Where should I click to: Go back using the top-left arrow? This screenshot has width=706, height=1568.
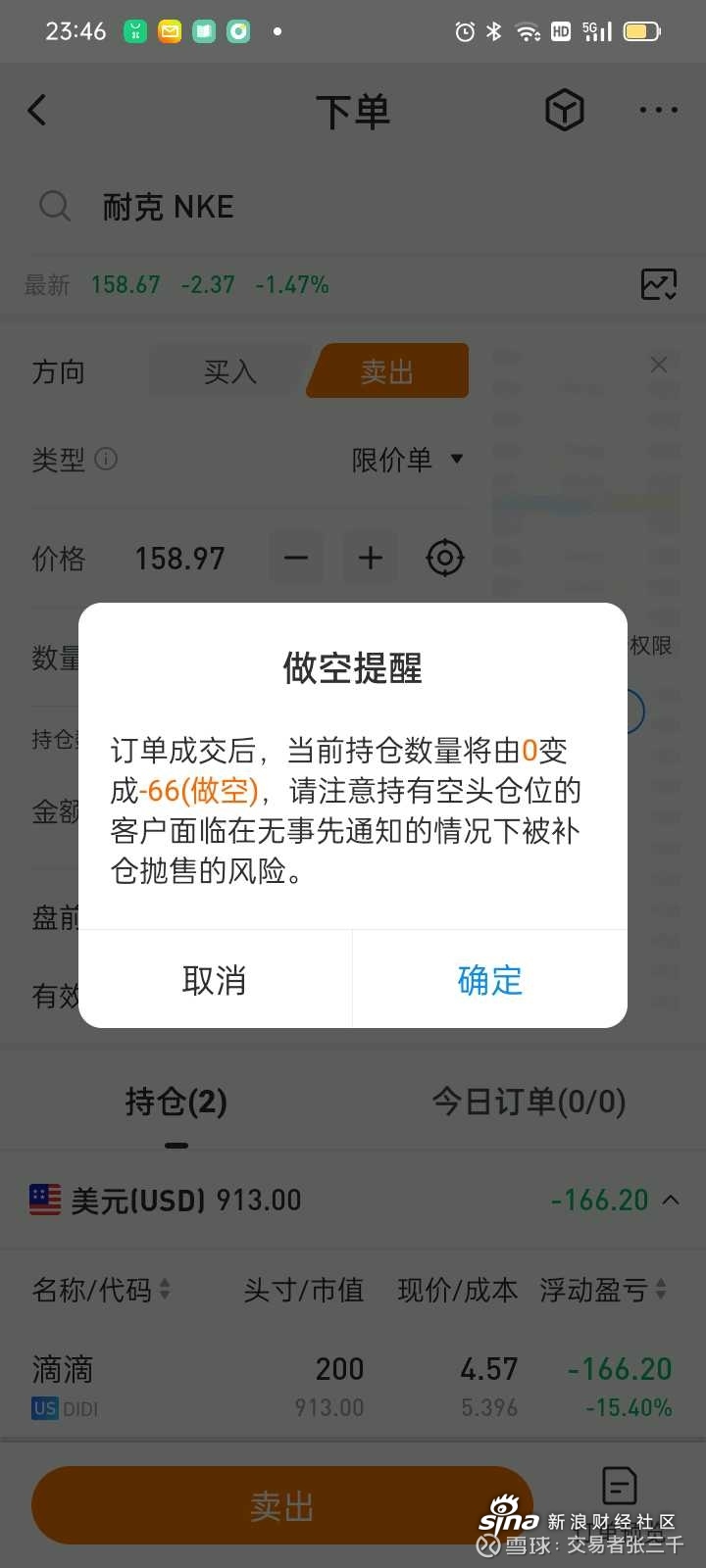37,111
